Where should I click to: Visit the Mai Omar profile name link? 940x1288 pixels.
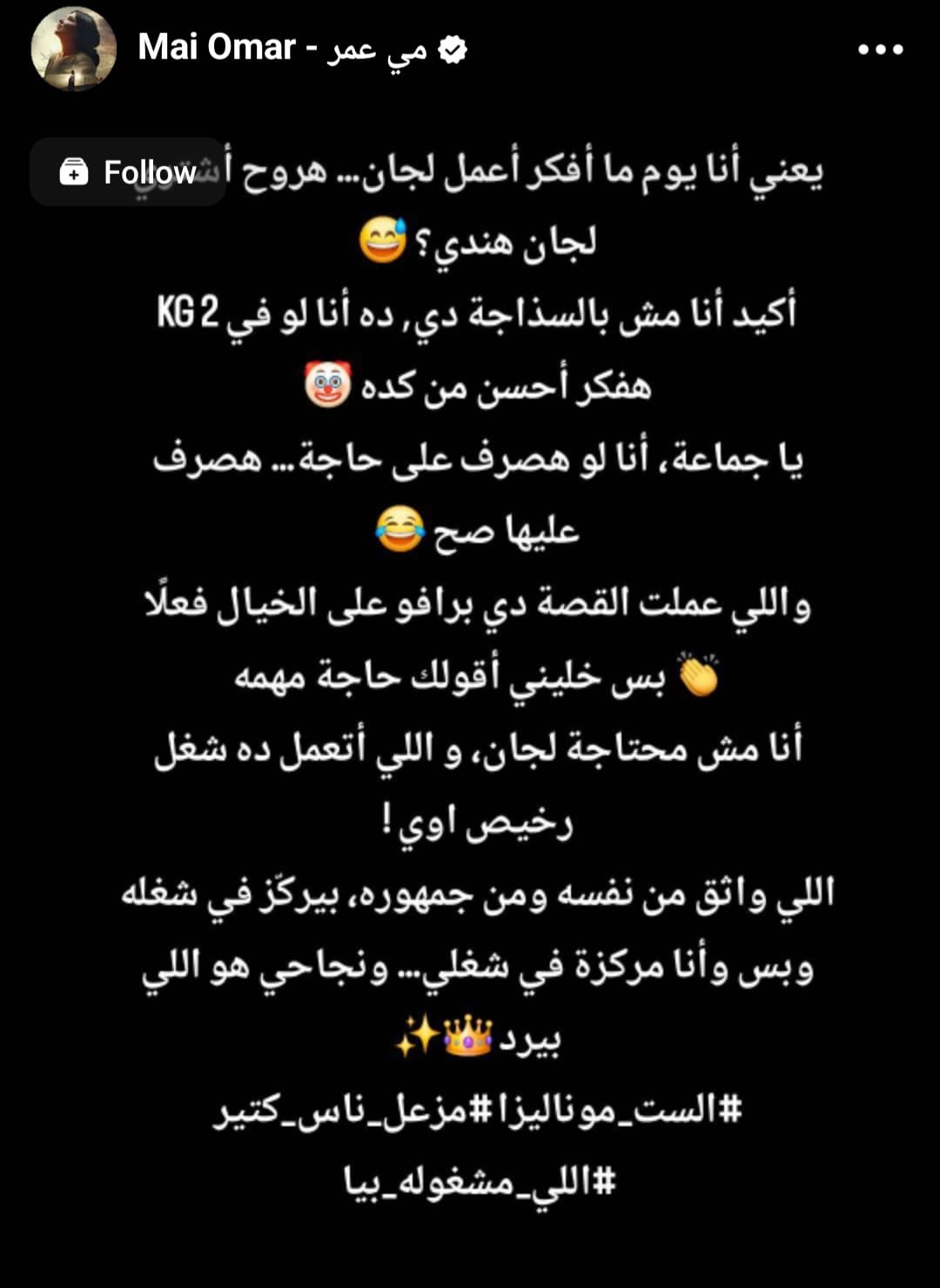pyautogui.click(x=283, y=48)
